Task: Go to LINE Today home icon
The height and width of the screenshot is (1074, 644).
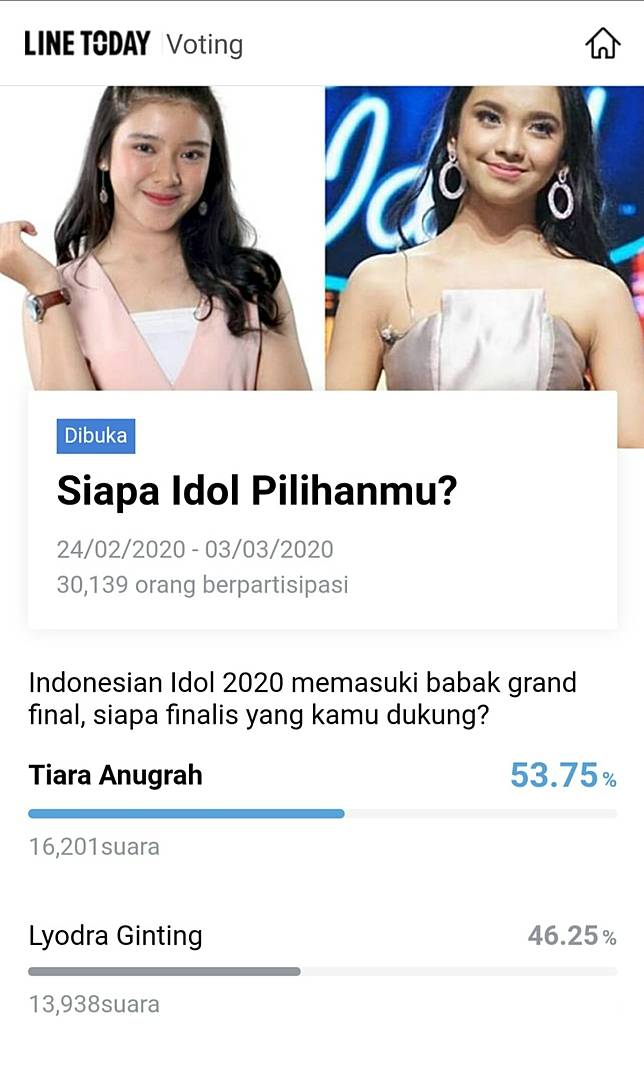Action: [x=602, y=44]
